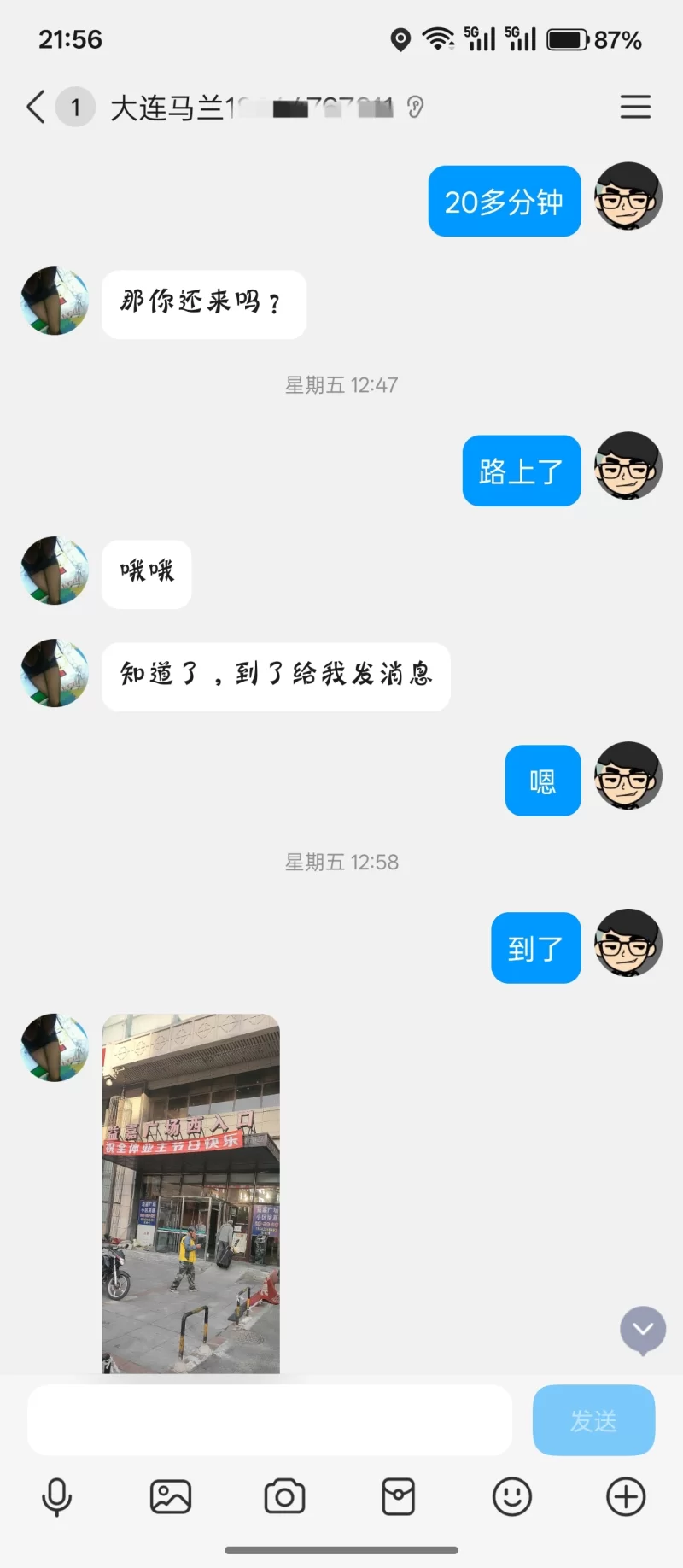Activate the voice input microphone icon
The image size is (683, 1568).
(56, 1495)
